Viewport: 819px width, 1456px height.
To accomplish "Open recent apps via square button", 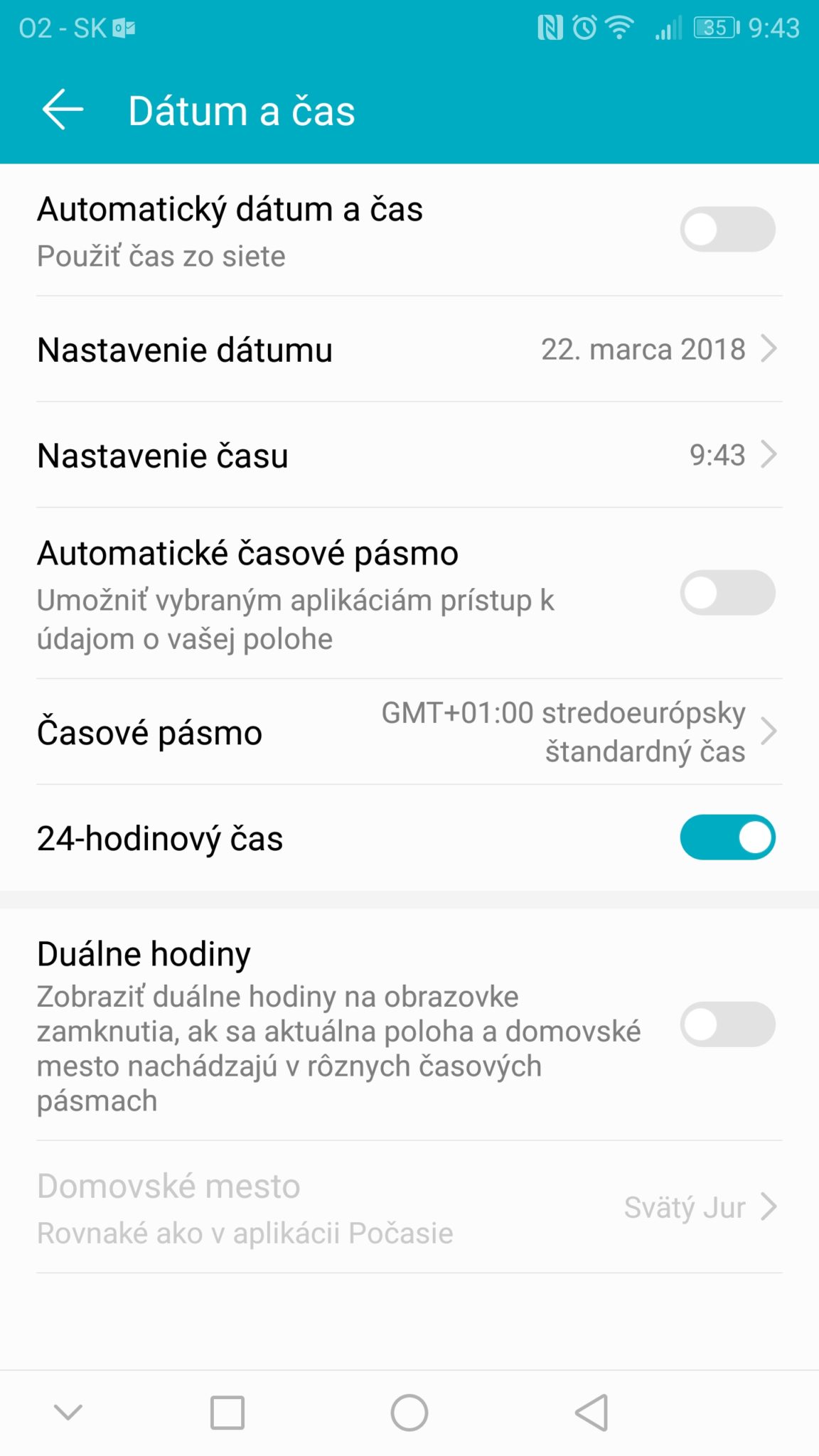I will (227, 1413).
